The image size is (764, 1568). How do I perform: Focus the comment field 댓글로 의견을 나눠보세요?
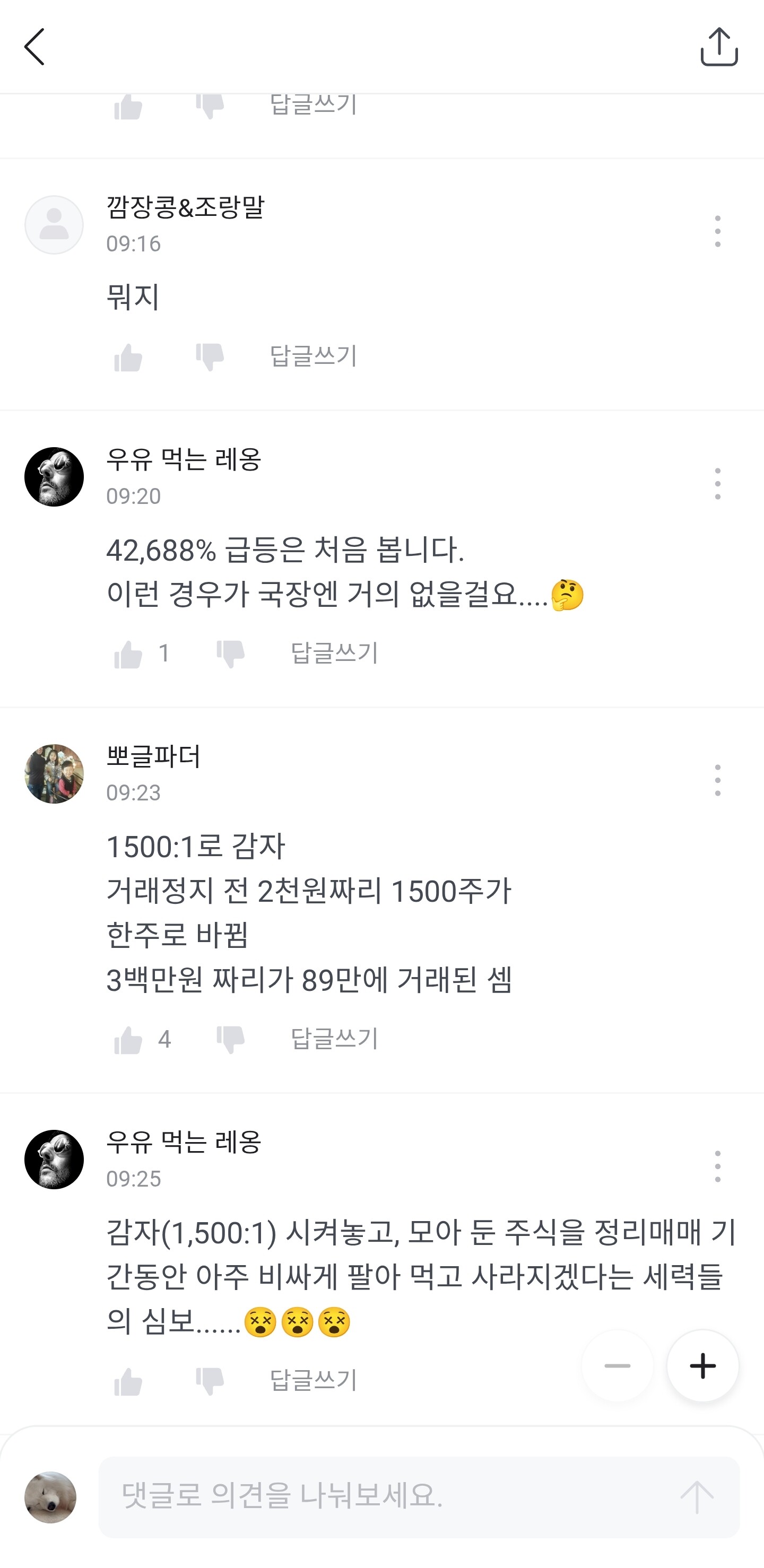[389, 1496]
